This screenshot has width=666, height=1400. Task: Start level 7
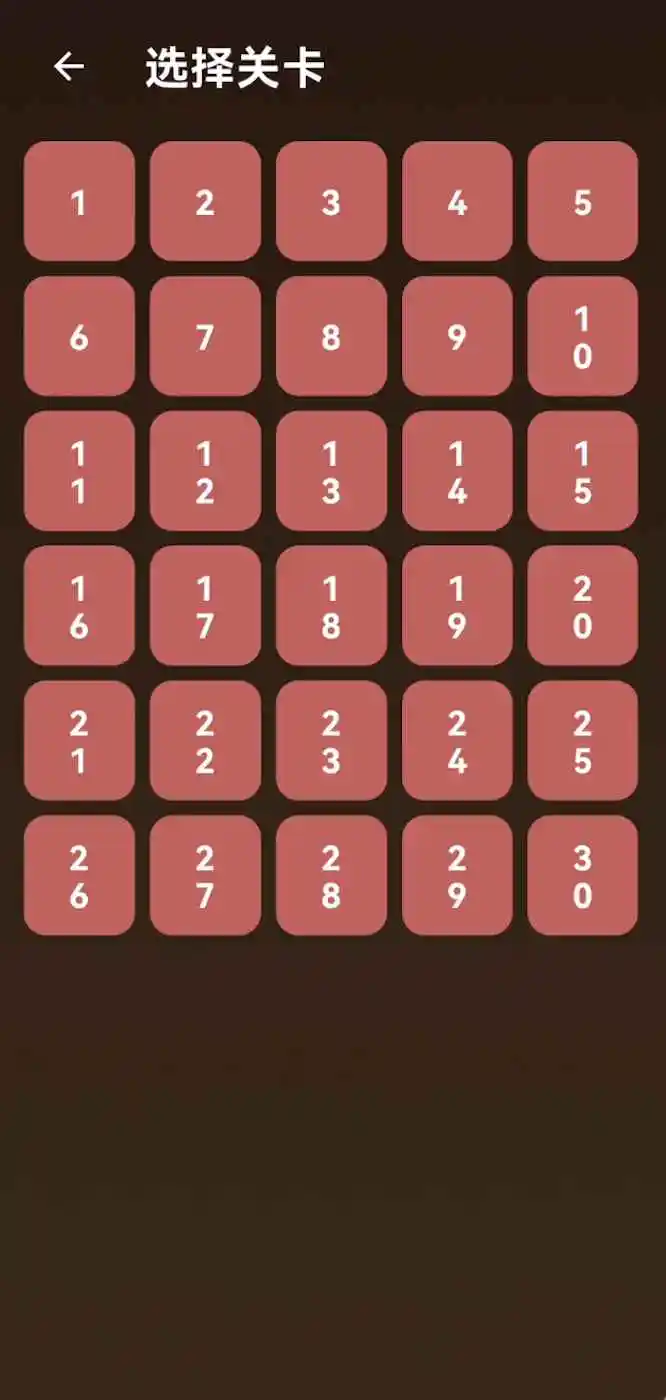(205, 337)
